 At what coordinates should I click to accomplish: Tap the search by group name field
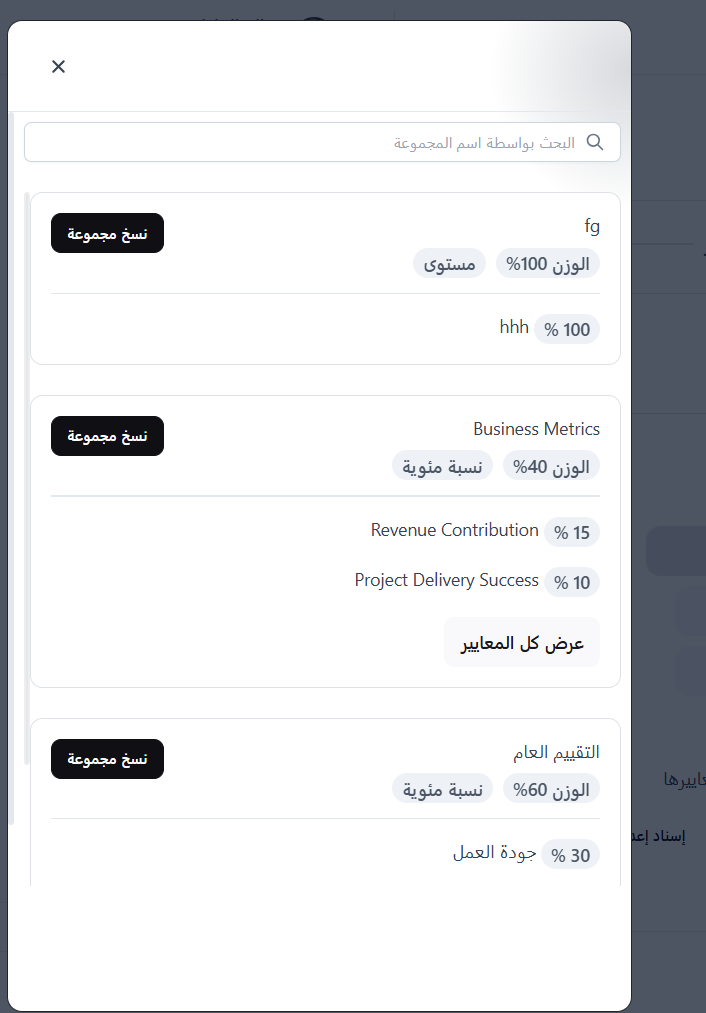[320, 142]
